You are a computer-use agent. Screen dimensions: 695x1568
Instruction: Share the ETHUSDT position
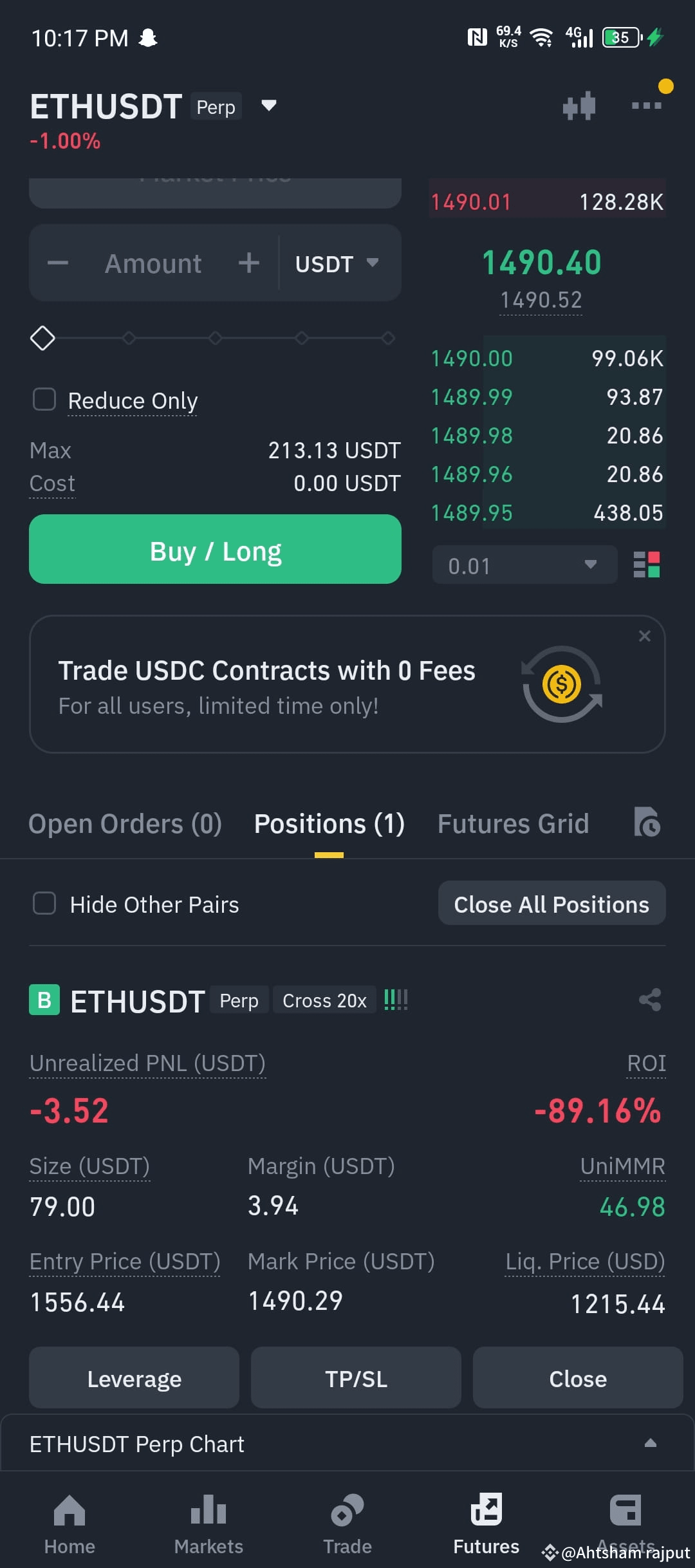click(650, 1000)
